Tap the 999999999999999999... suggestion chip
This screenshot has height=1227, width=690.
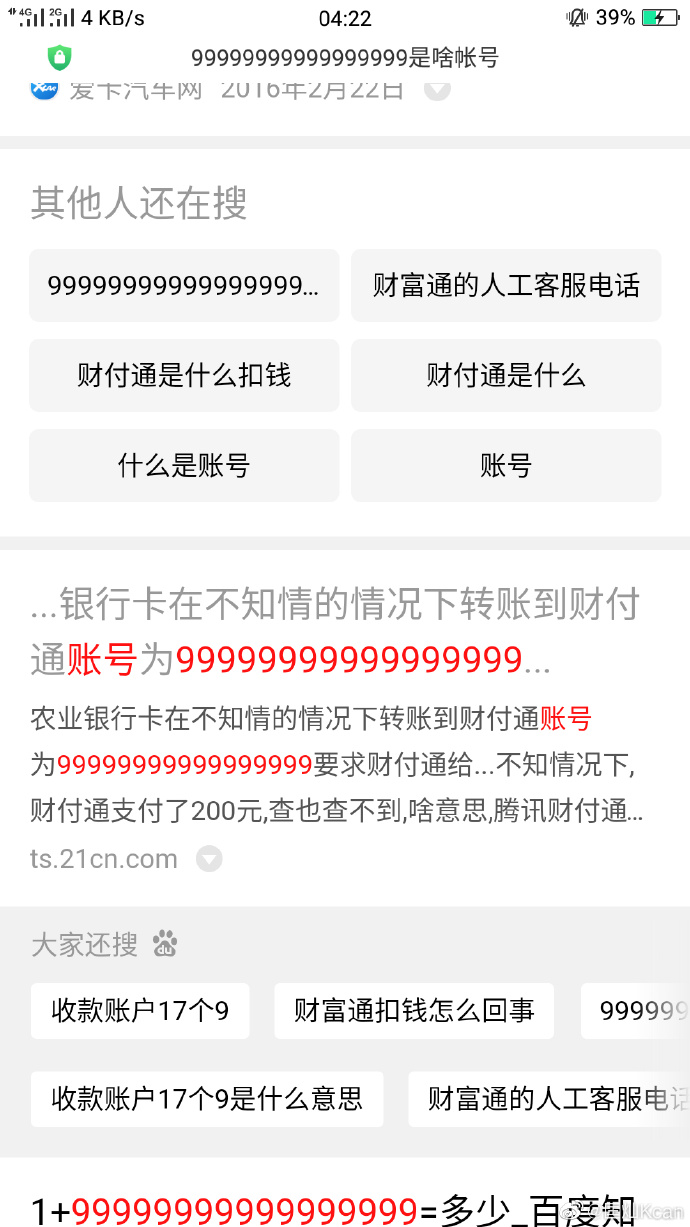pyautogui.click(x=184, y=286)
